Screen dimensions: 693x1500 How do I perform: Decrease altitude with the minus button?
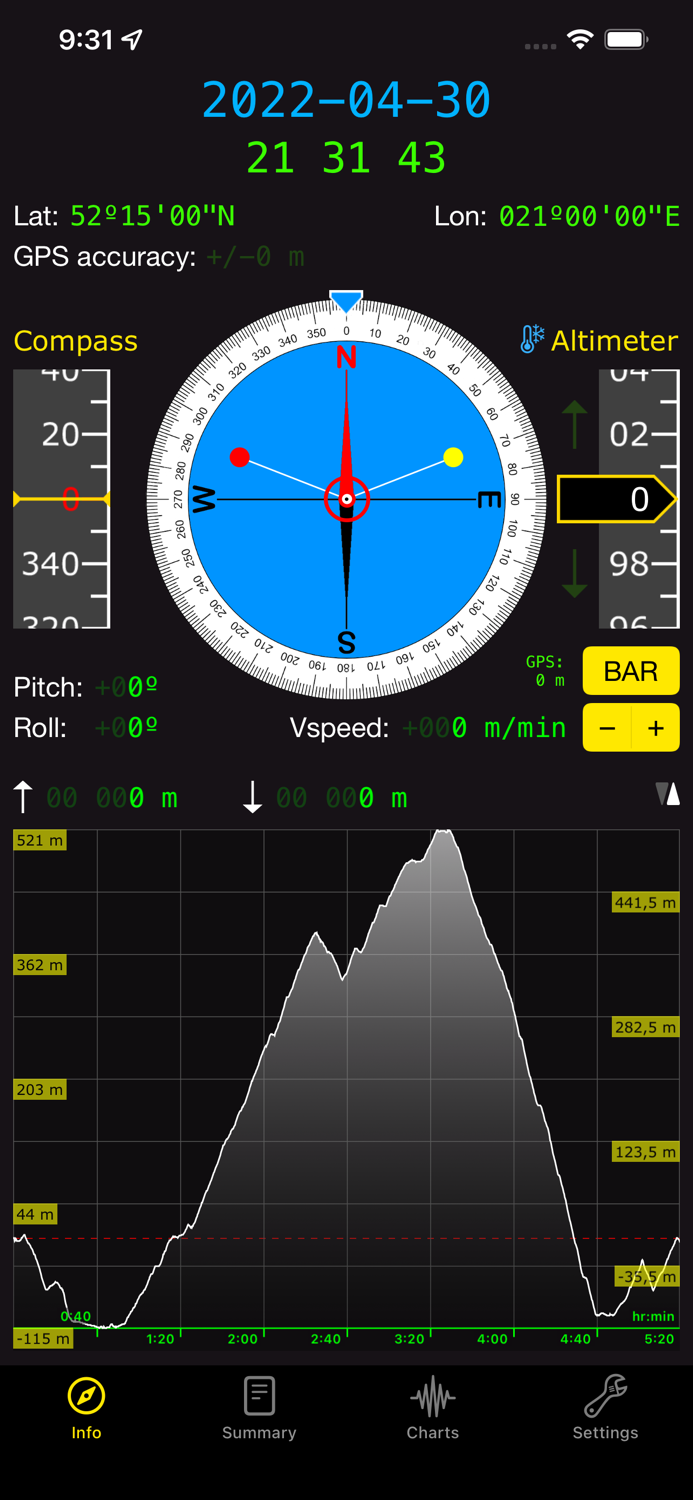pyautogui.click(x=607, y=728)
